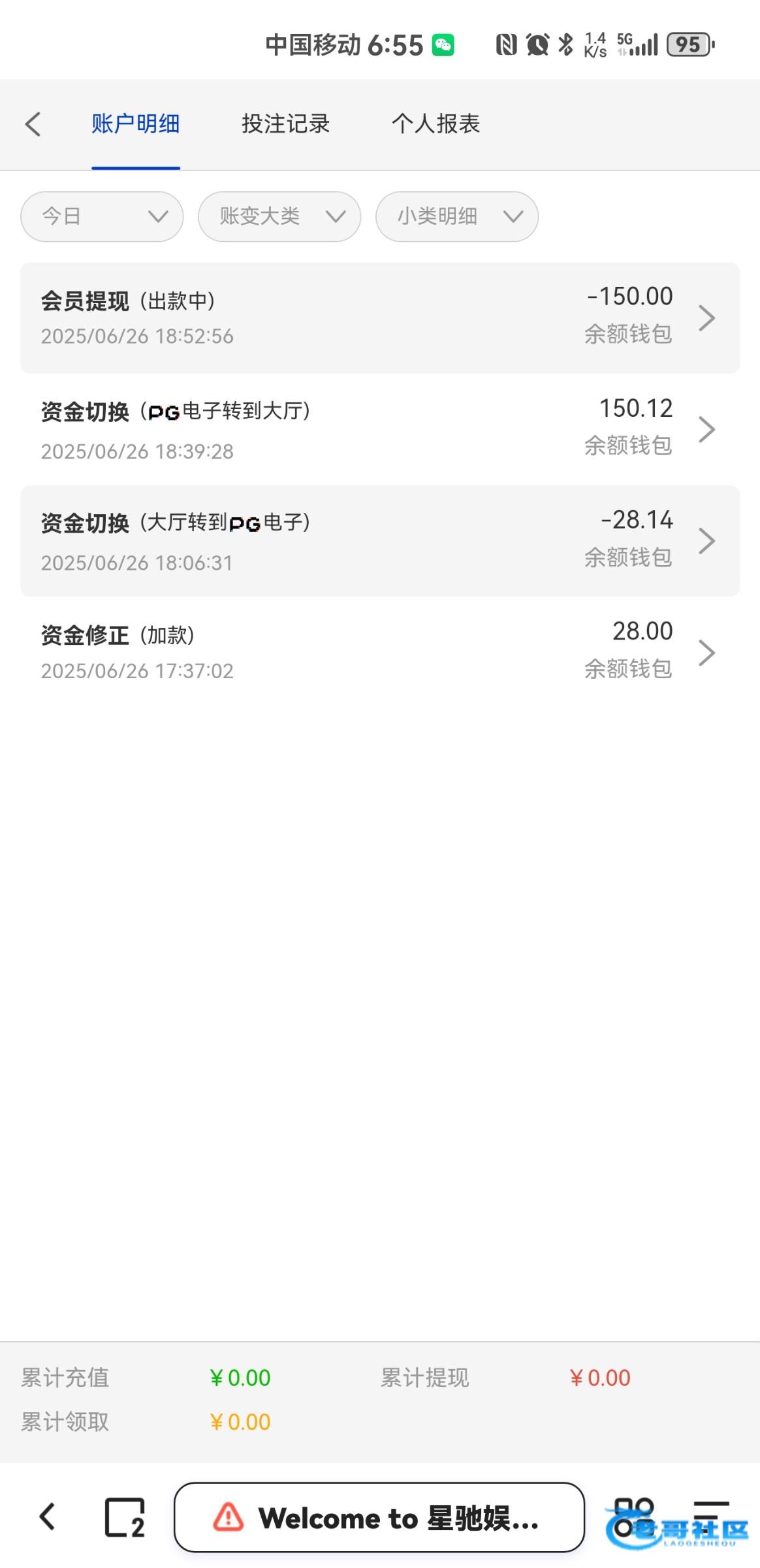
Task: View the 资金修正 加款 28.00 entry
Action: pos(380,652)
